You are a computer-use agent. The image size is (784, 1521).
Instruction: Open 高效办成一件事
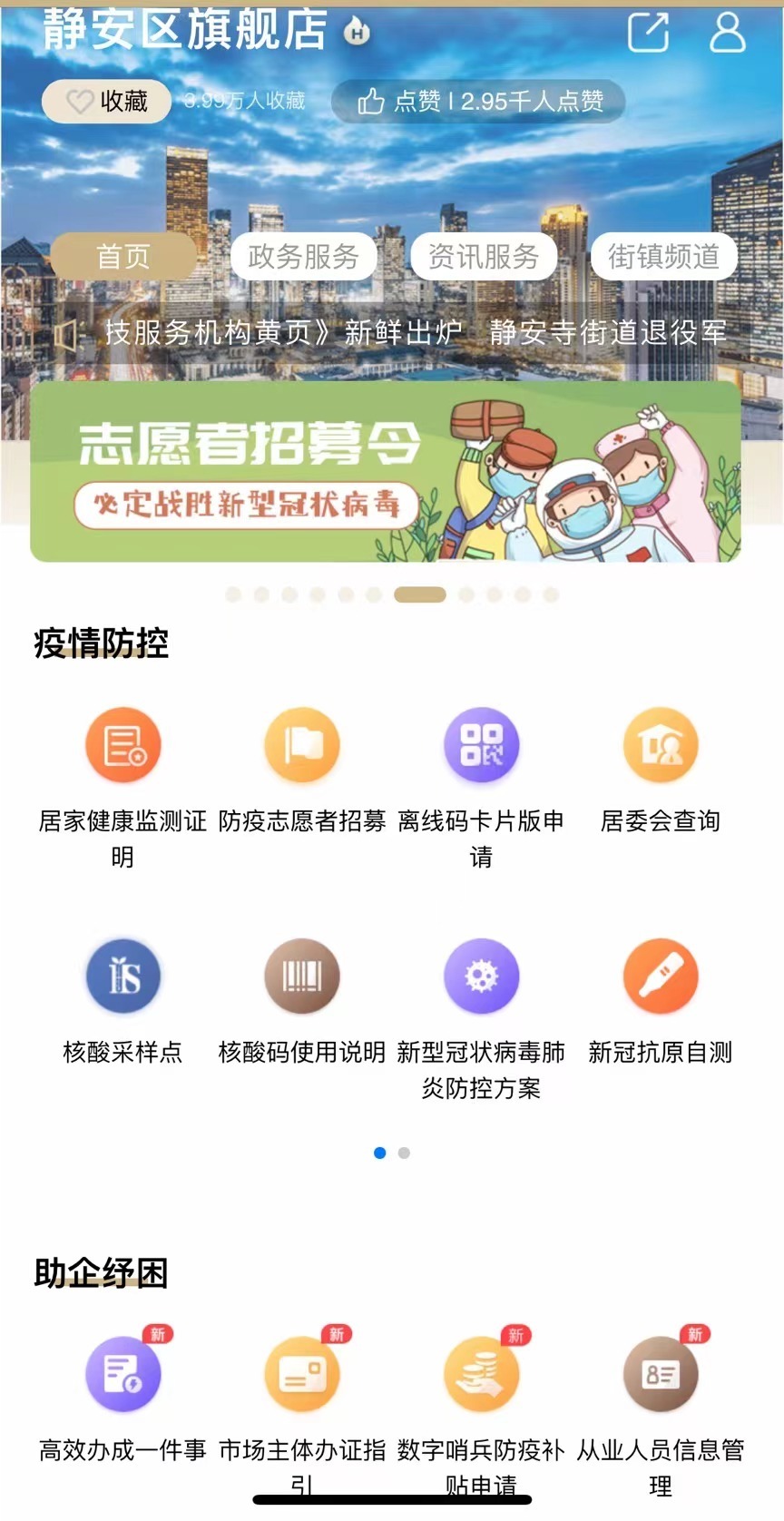pyautogui.click(x=123, y=1374)
